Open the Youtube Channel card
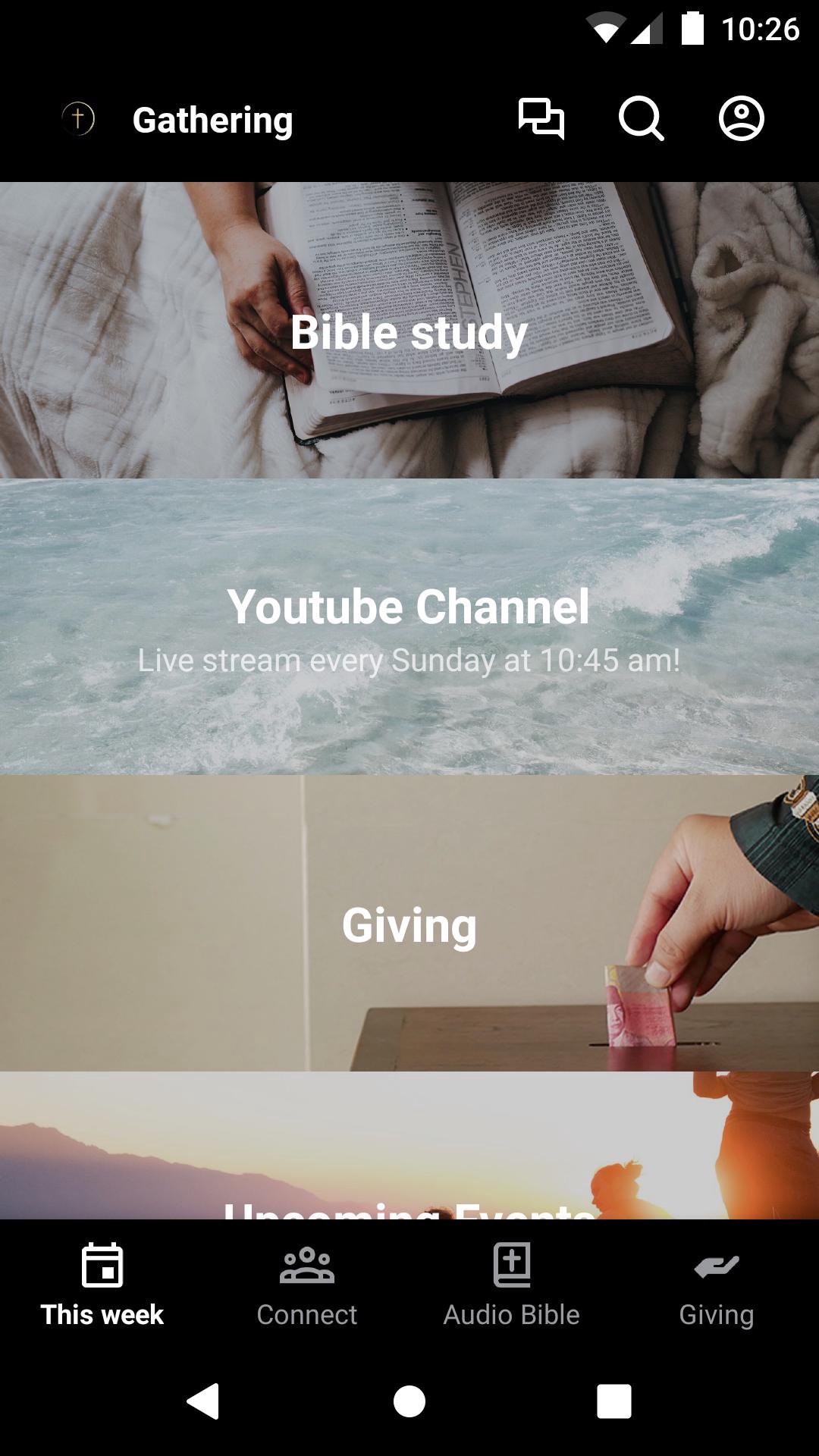This screenshot has height=1456, width=819. (x=409, y=626)
